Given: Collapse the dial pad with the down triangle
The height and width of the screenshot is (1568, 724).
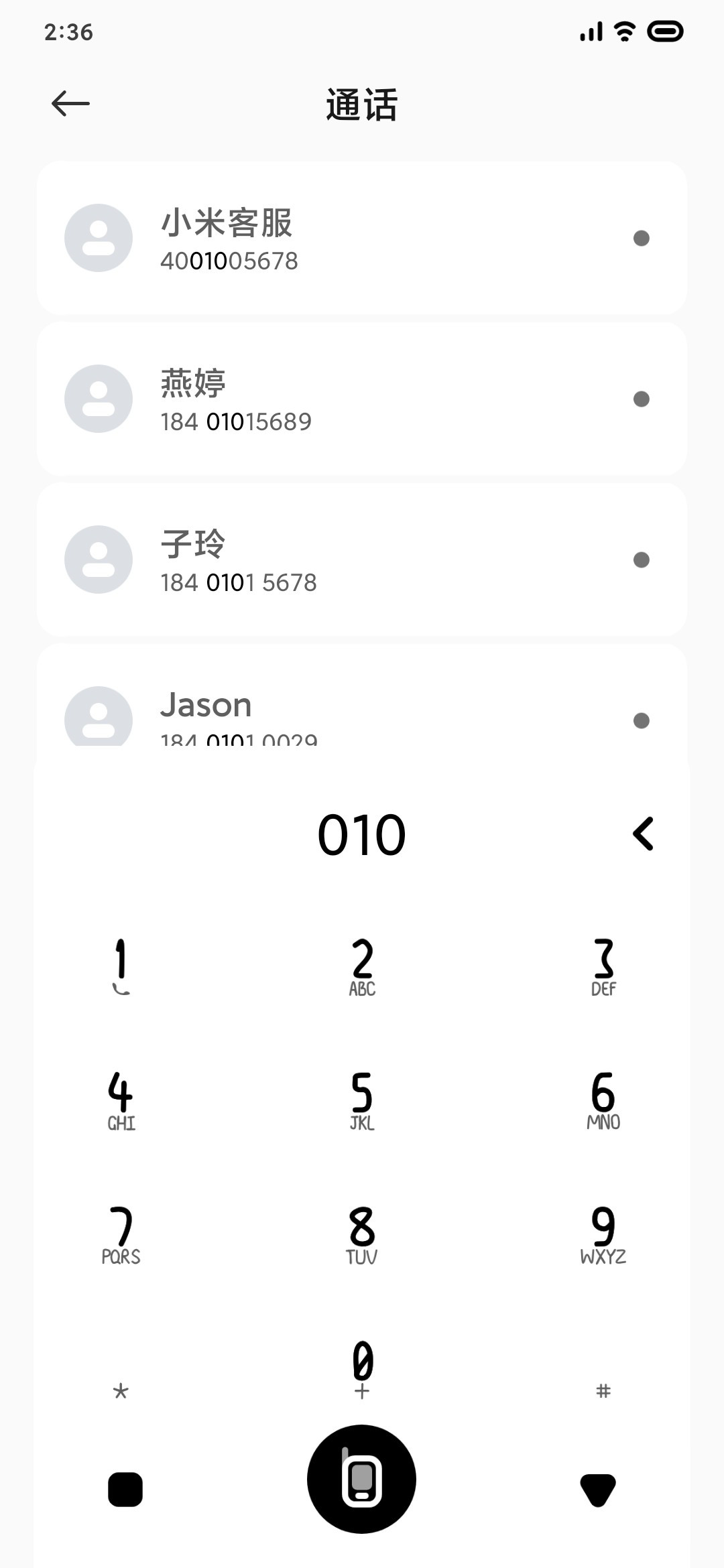Looking at the screenshot, I should click(x=598, y=1490).
